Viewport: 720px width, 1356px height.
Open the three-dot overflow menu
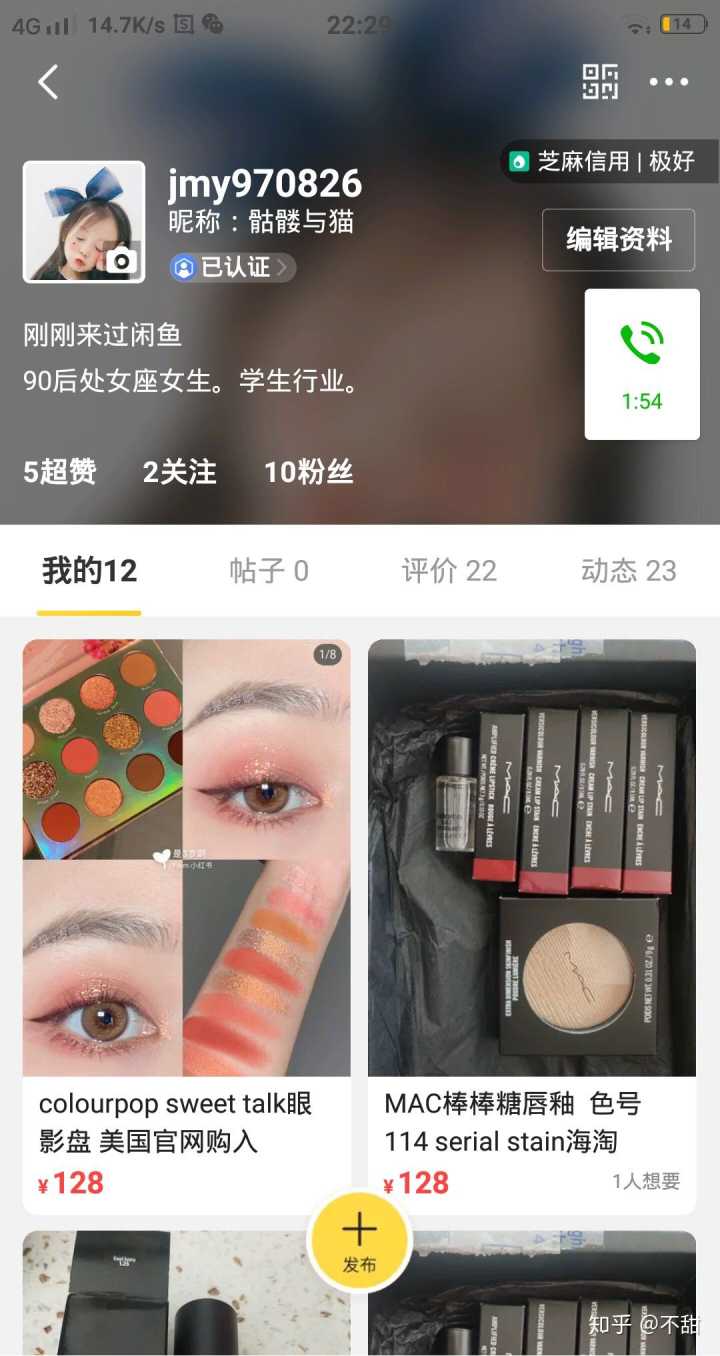[x=668, y=82]
